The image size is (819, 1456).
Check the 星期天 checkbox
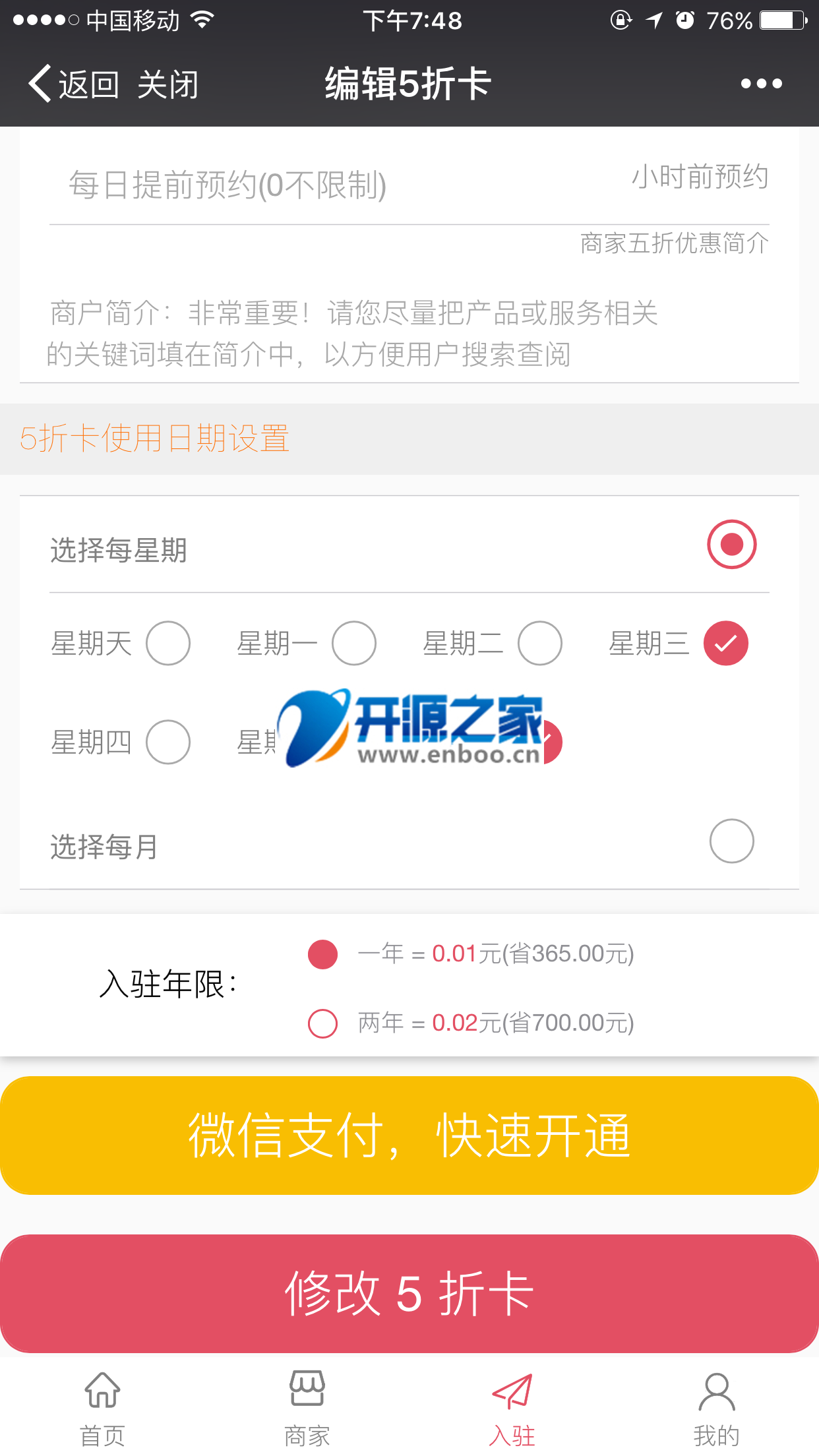coord(168,643)
